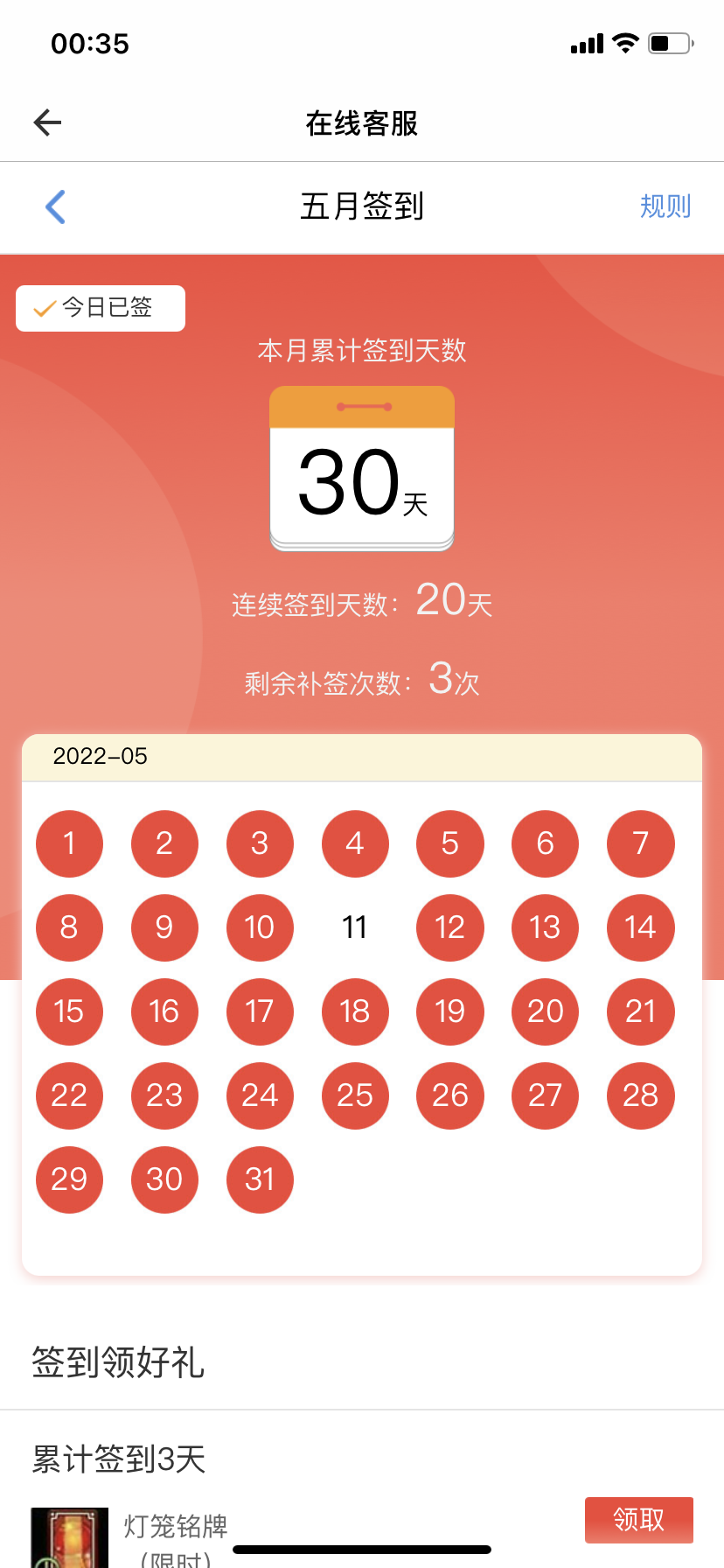Screen dimensions: 724x1568
Task: Go back from 在线客服 page
Action: [47, 123]
